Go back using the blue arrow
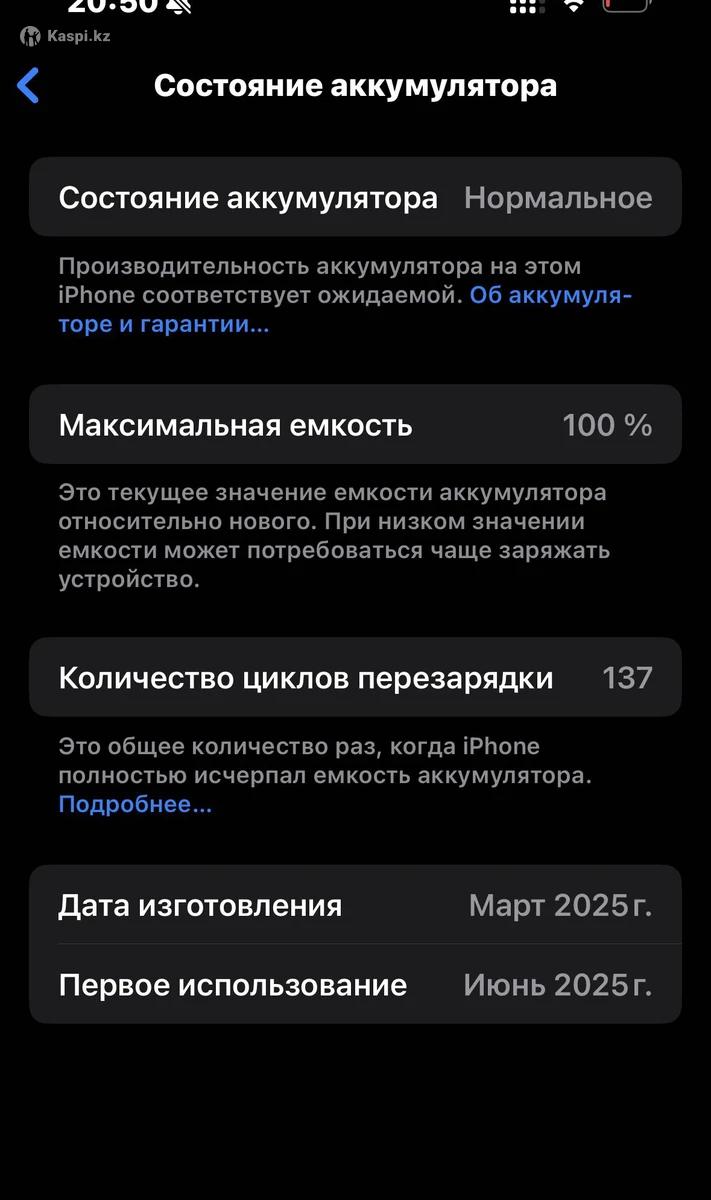Screen dimensions: 711x1200 pyautogui.click(x=29, y=86)
